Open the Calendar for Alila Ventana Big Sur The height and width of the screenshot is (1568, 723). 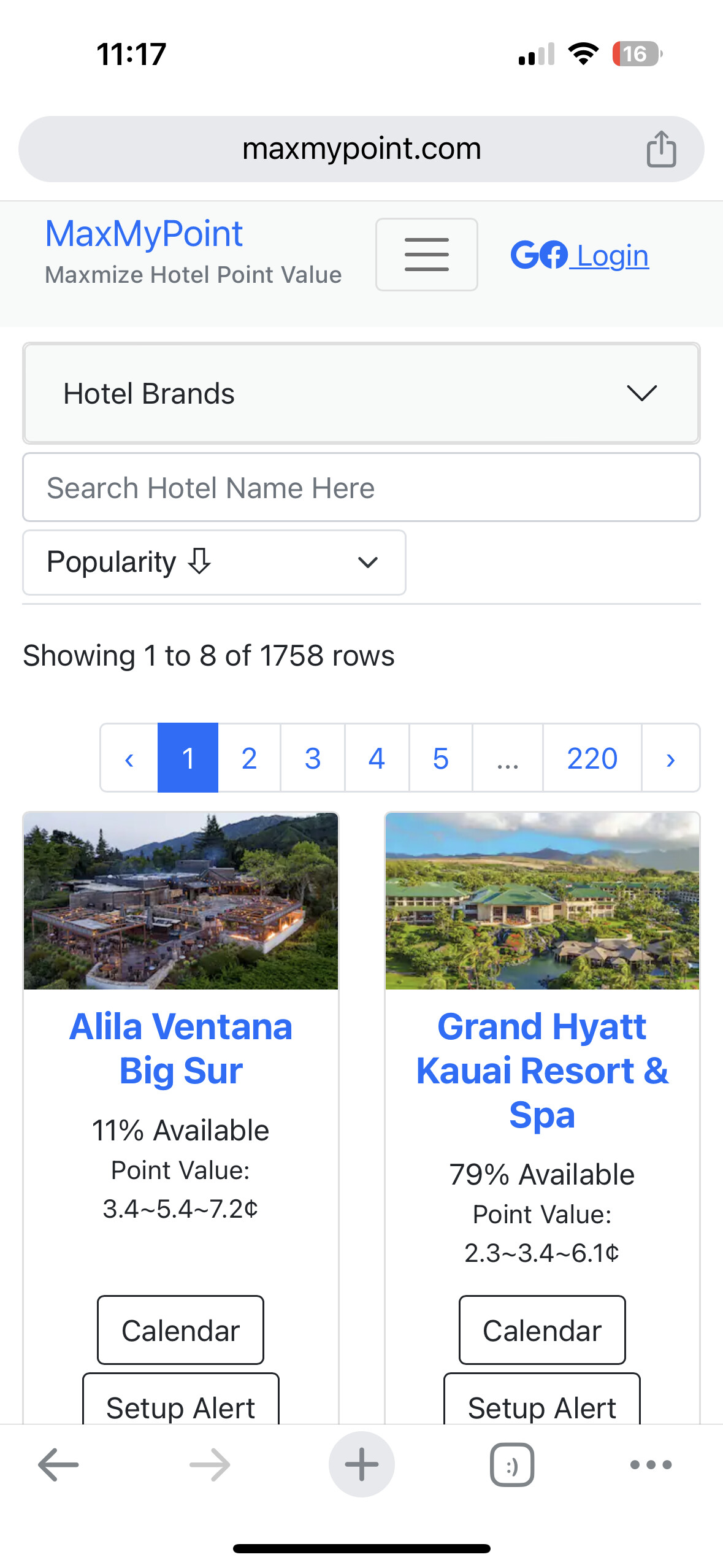180,1330
